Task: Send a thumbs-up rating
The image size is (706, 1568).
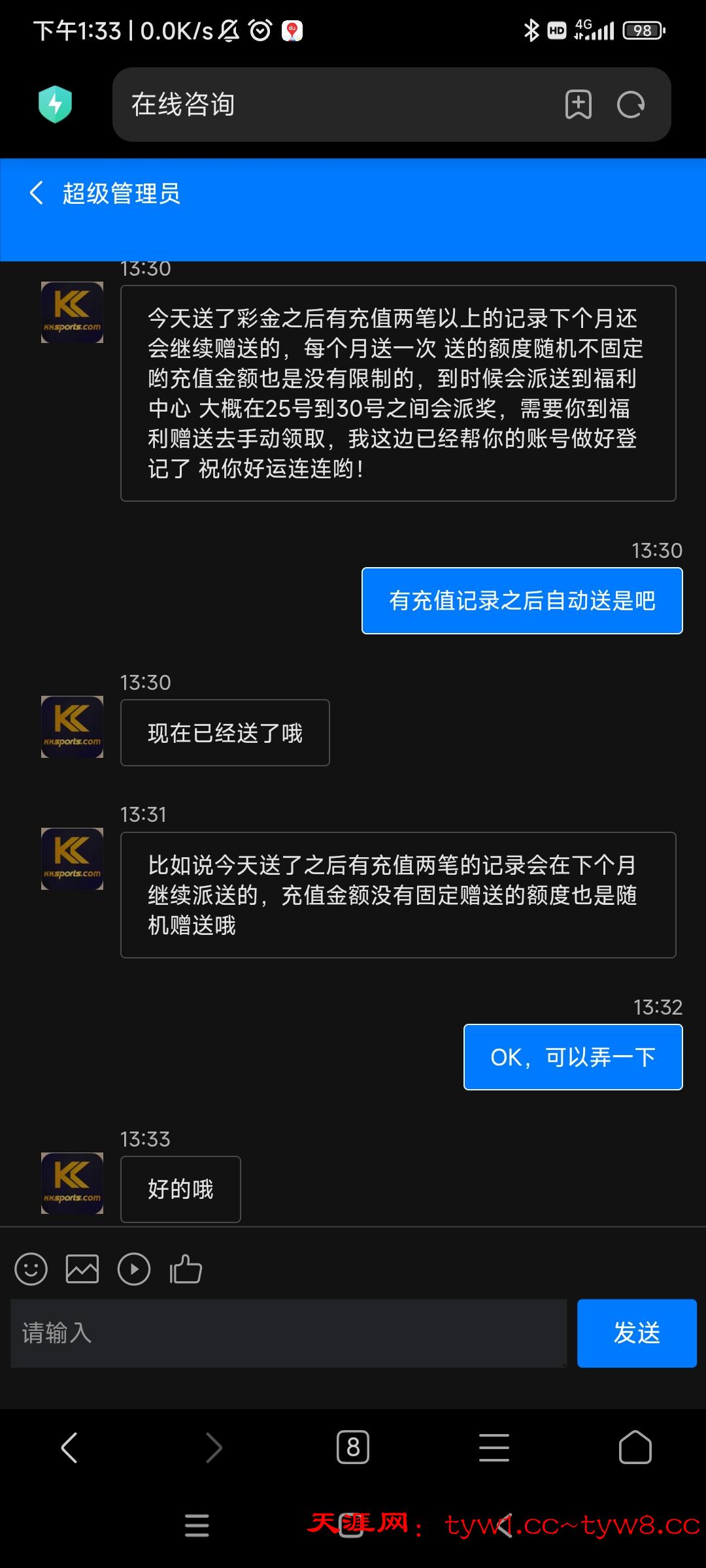Action: [186, 1269]
